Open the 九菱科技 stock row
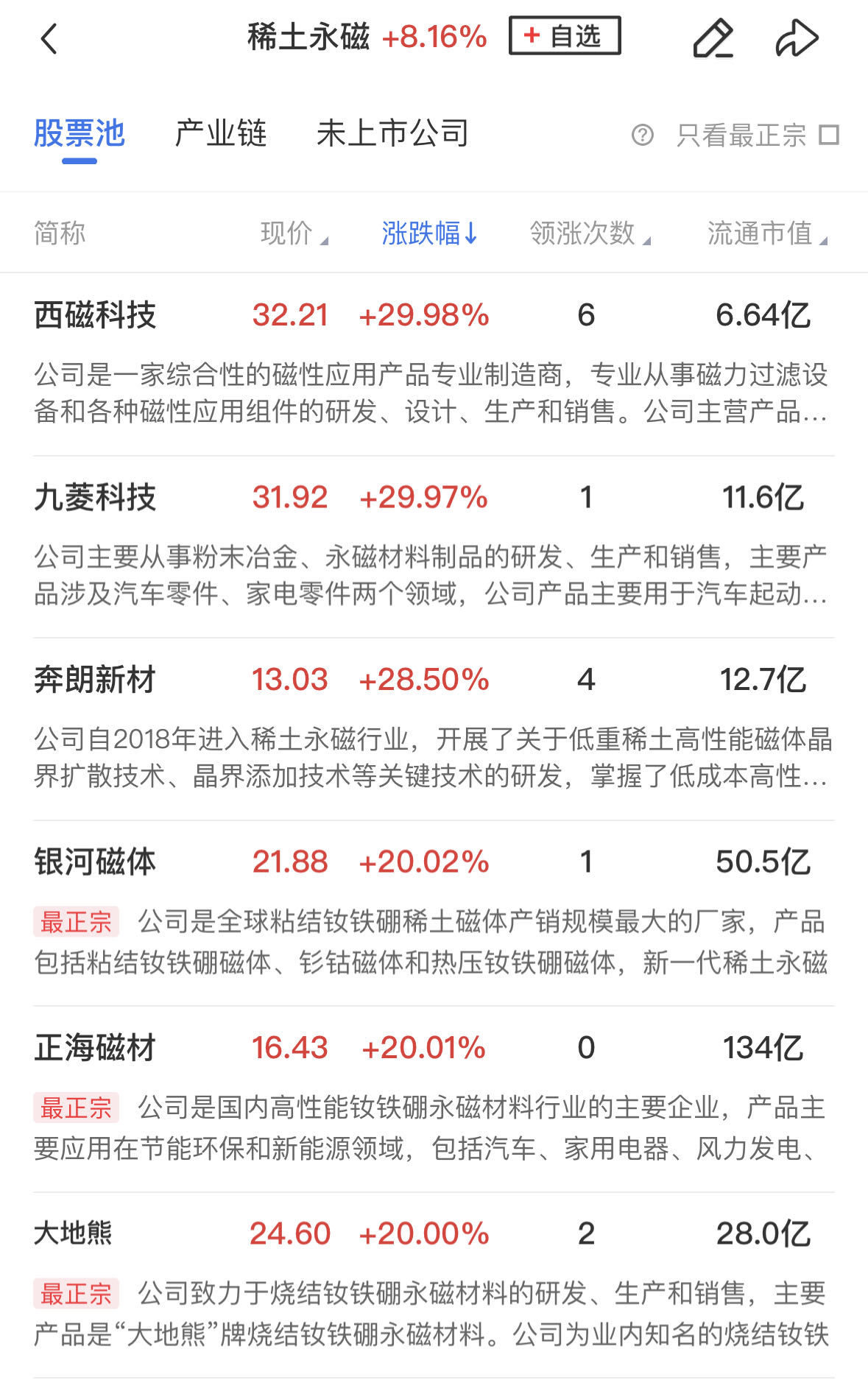 96,498
